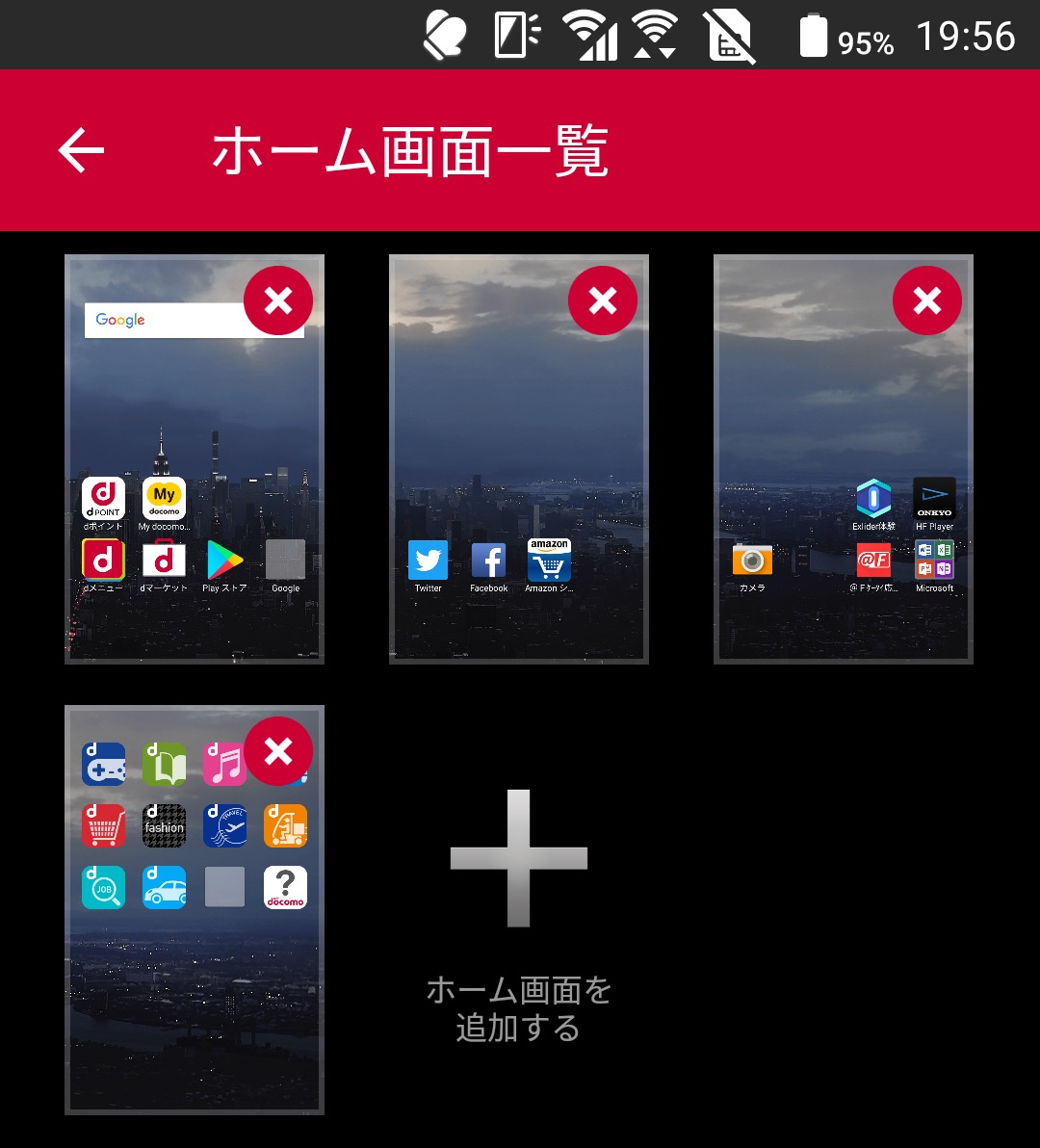Add a new home screen with plus button
Image resolution: width=1040 pixels, height=1148 pixels.
519,858
